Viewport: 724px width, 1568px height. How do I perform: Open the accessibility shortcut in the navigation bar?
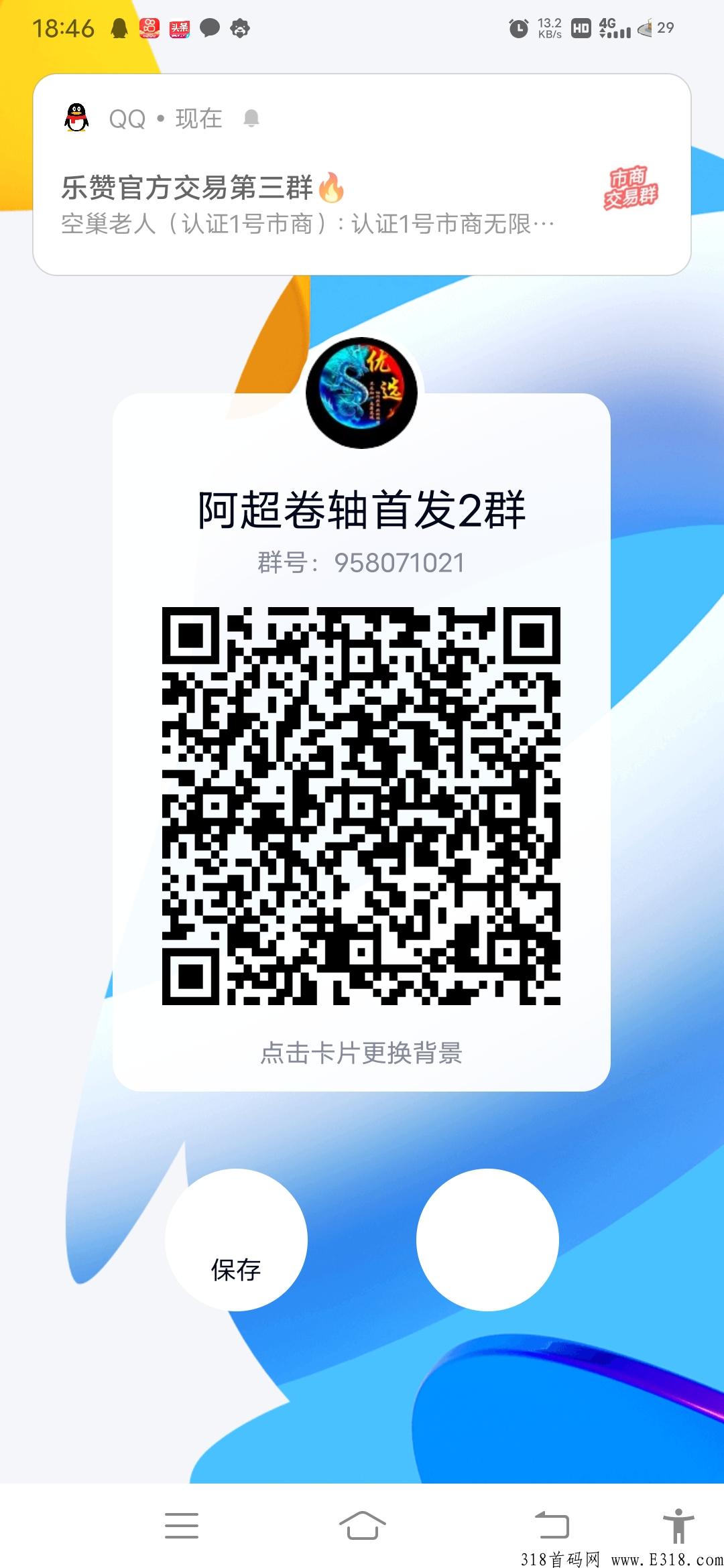point(678,1525)
